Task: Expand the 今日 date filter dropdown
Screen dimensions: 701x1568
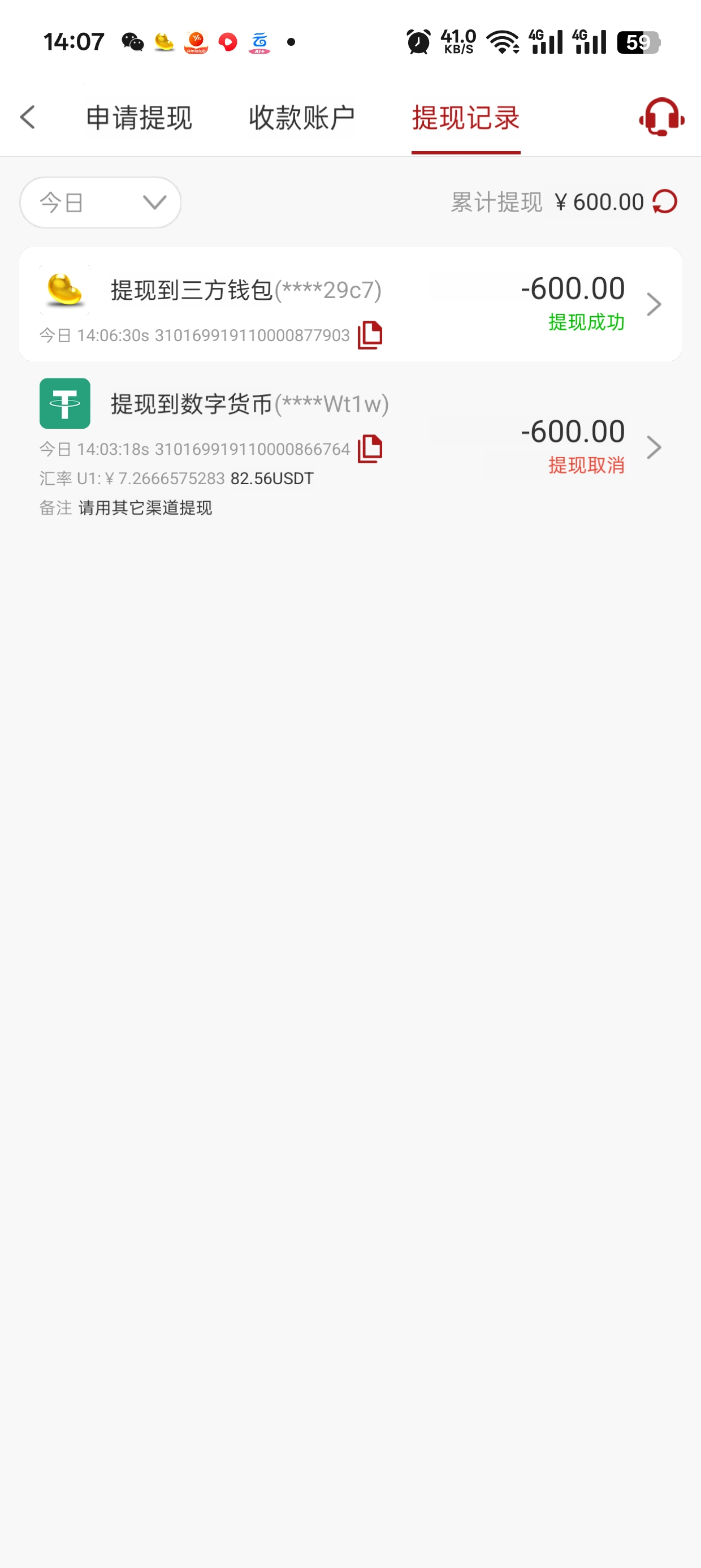Action: click(101, 202)
